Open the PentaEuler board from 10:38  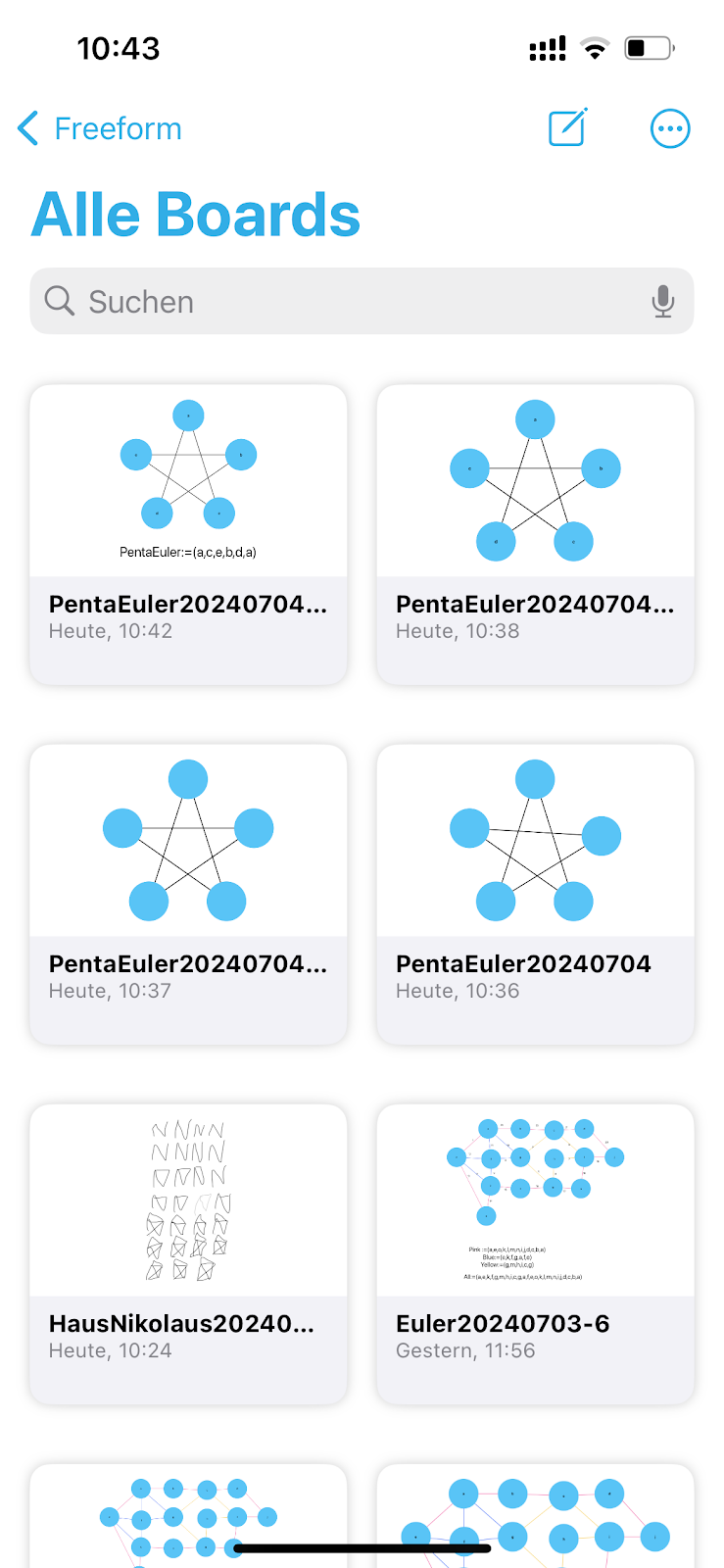tap(535, 534)
